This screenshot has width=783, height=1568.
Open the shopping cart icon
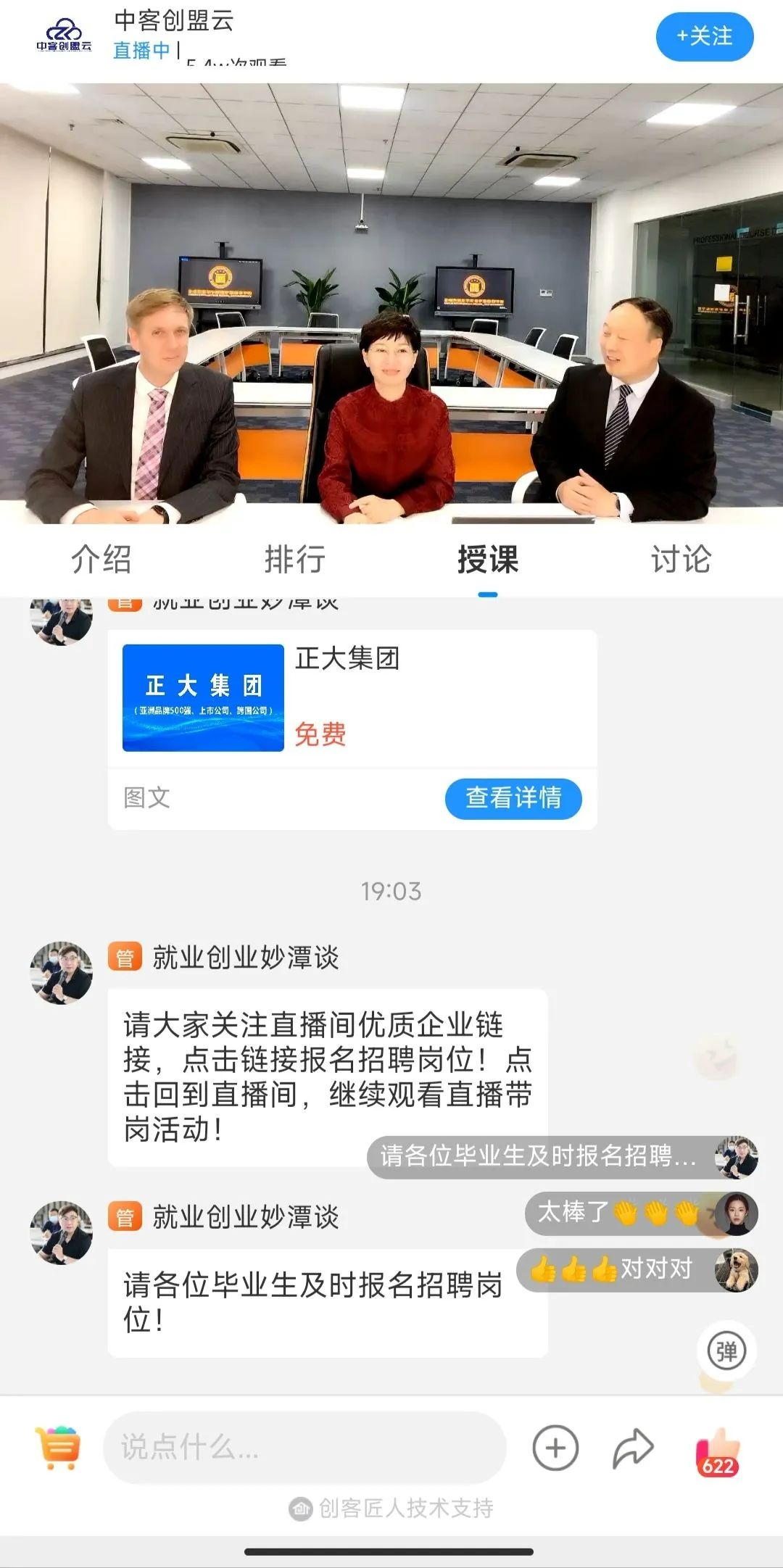click(57, 1448)
